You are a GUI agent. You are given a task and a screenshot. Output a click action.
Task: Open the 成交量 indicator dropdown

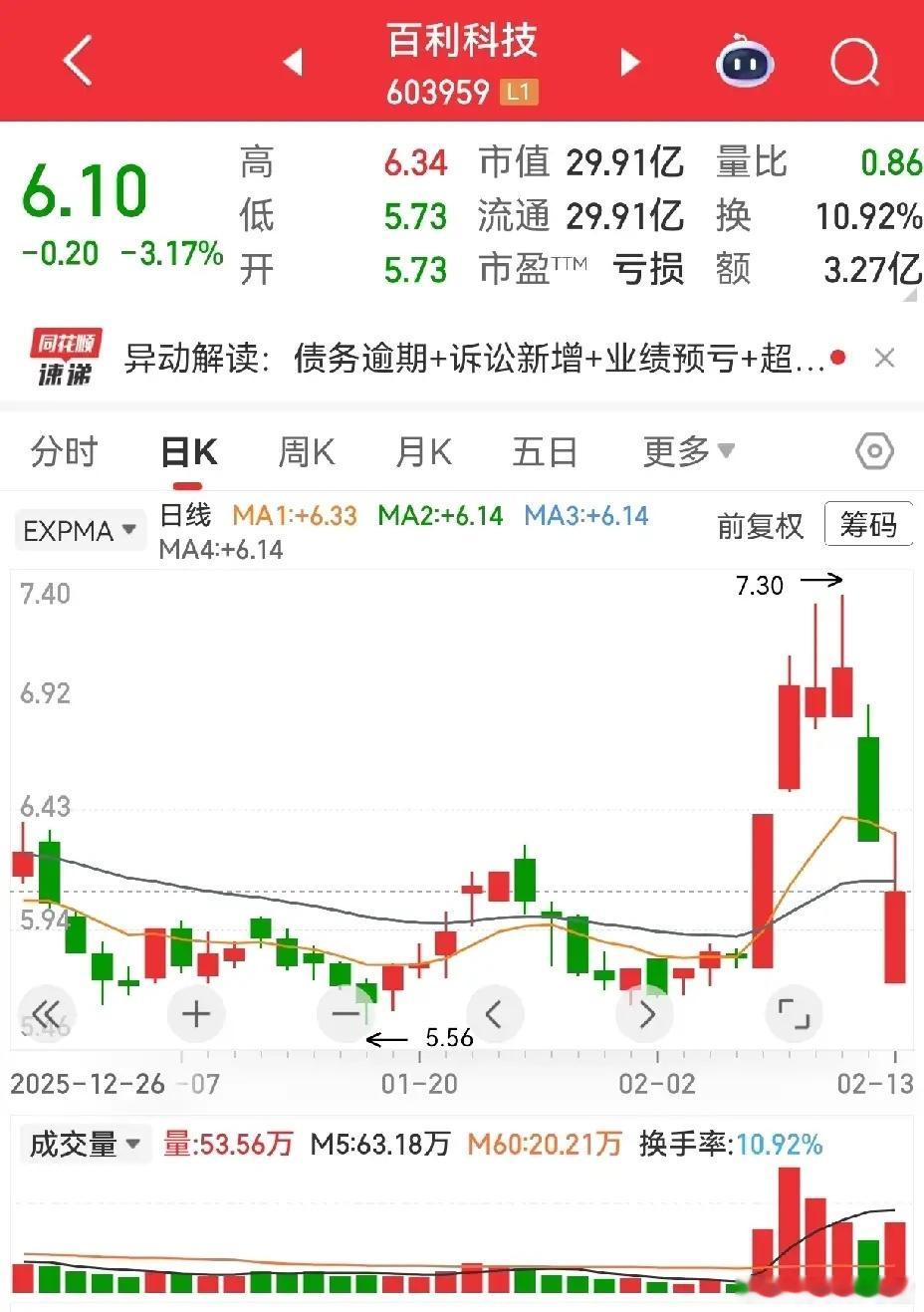click(x=84, y=1144)
